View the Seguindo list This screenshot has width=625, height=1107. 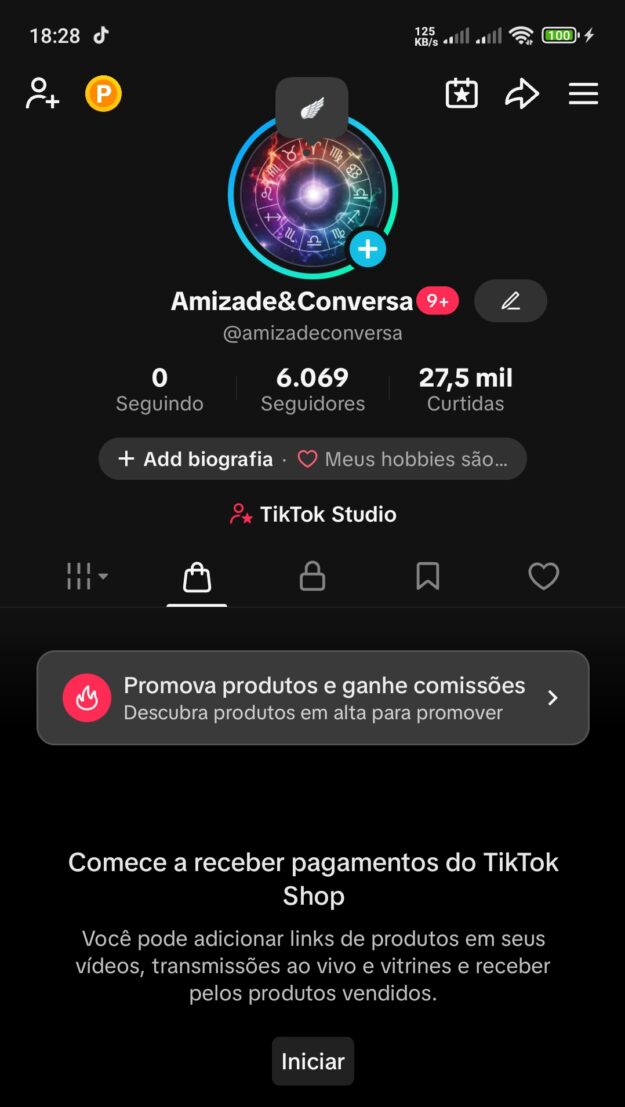159,390
